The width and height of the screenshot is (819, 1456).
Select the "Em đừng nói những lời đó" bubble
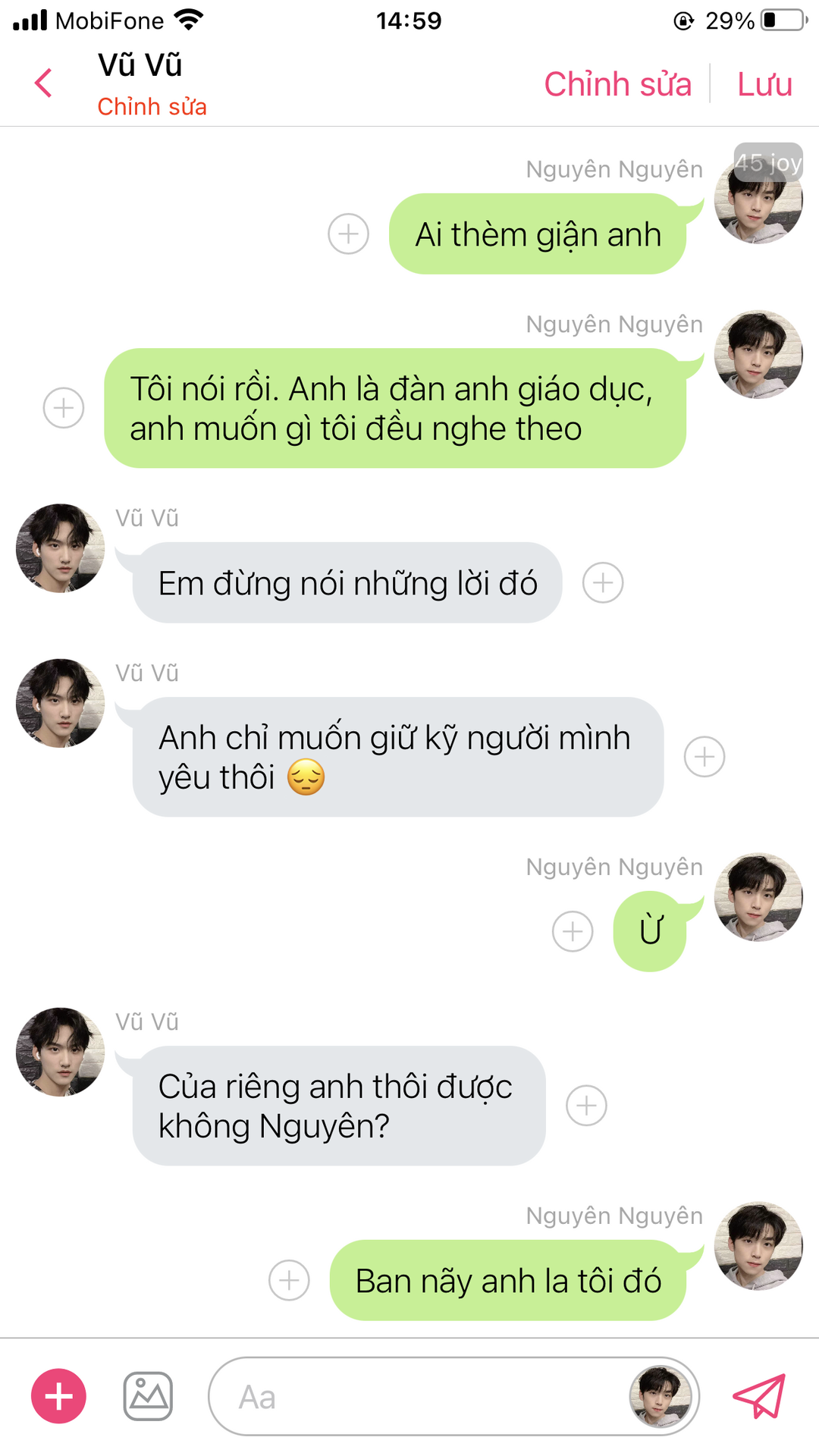[347, 582]
